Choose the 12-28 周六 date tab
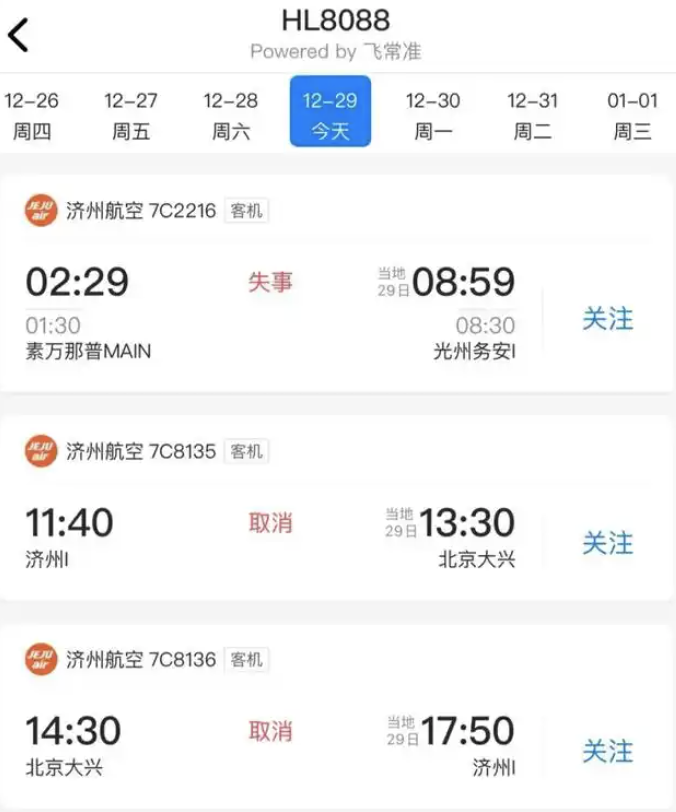Image resolution: width=676 pixels, height=812 pixels. pos(231,115)
